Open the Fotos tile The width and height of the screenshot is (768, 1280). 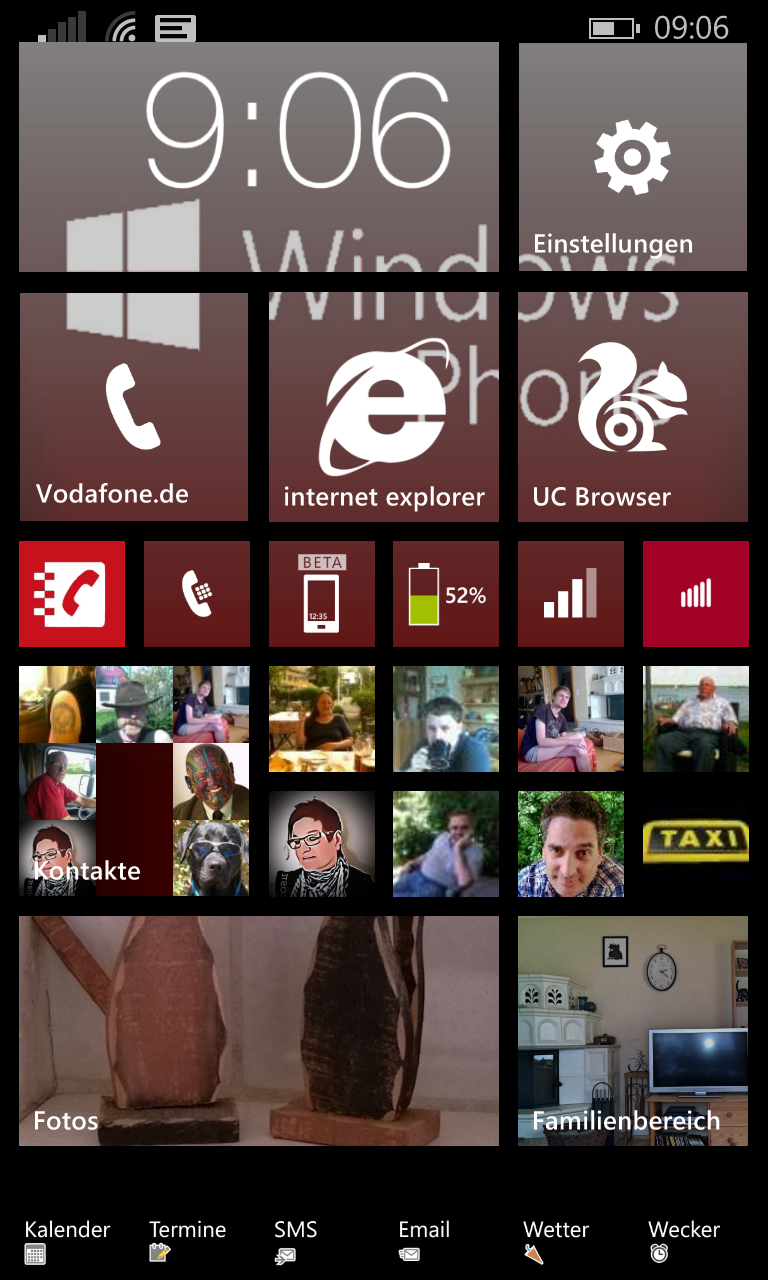[258, 1030]
